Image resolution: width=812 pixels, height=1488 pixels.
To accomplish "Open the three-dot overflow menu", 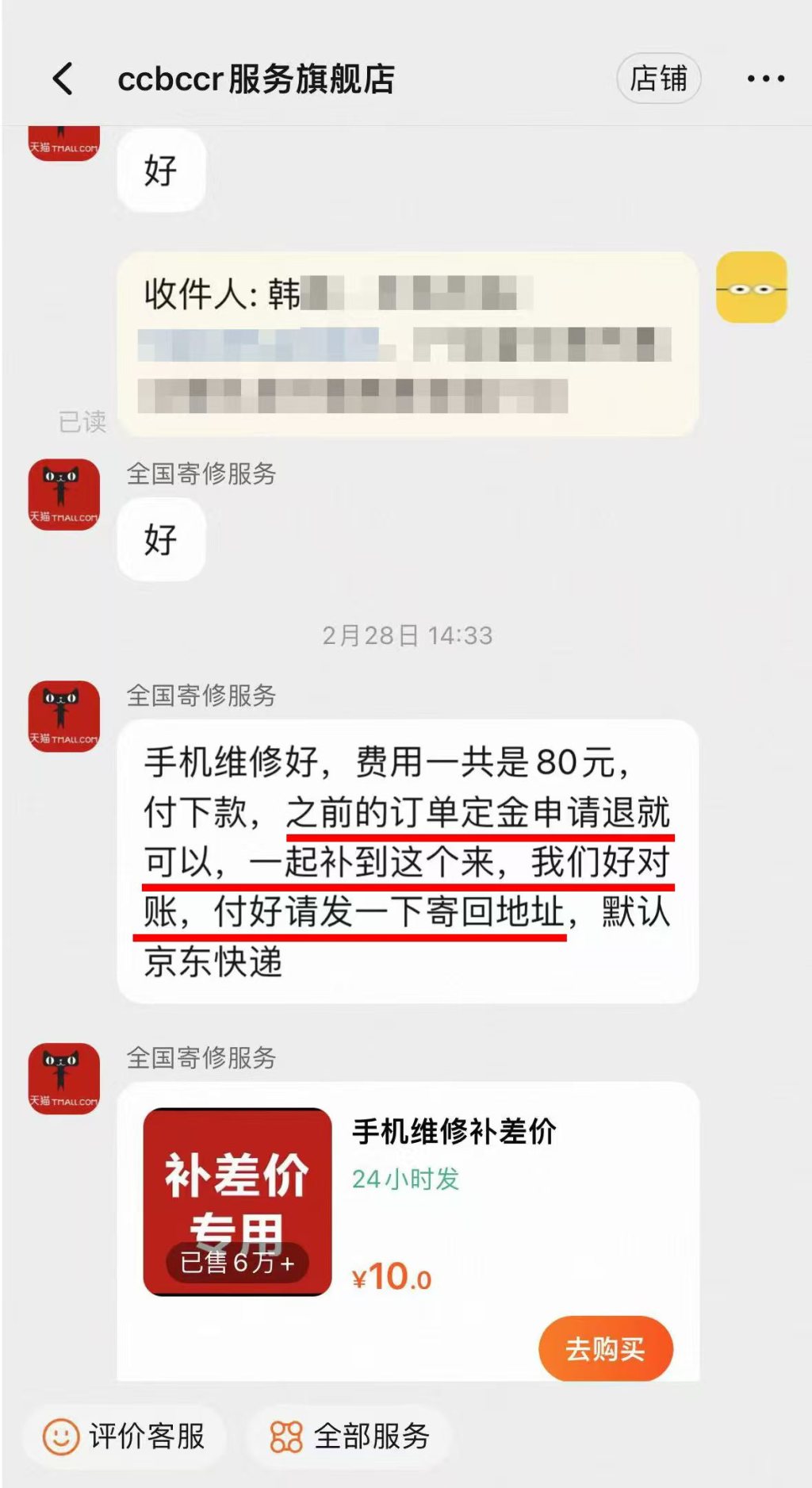I will (766, 79).
